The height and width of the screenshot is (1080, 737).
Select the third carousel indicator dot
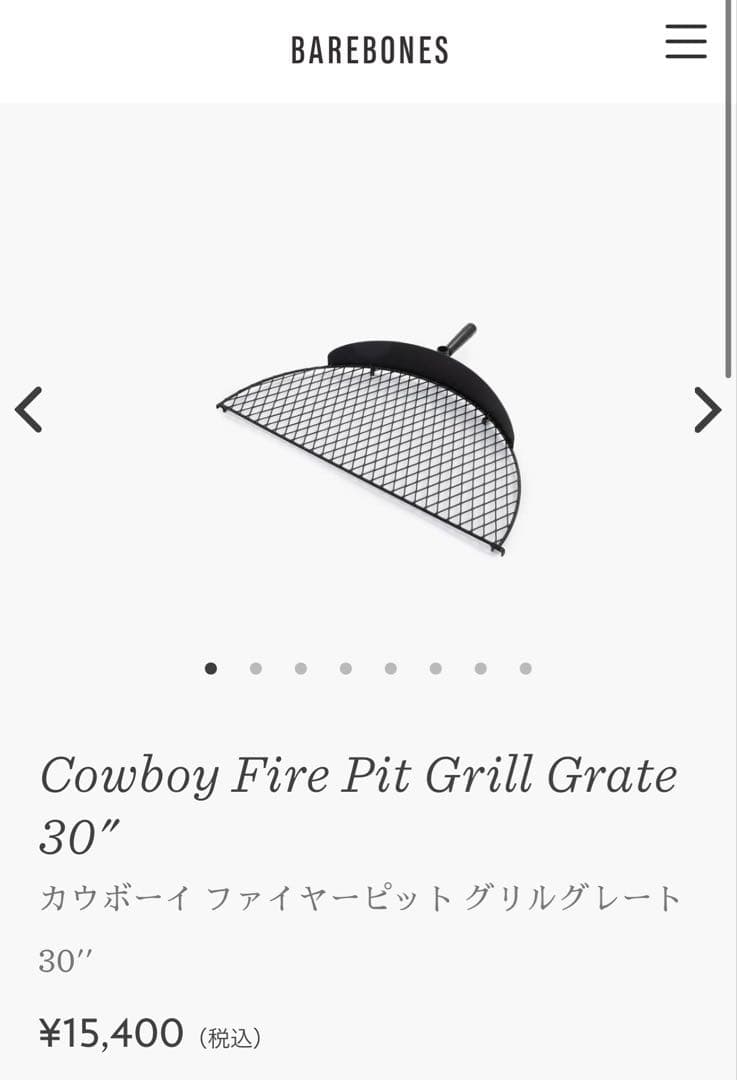[301, 668]
